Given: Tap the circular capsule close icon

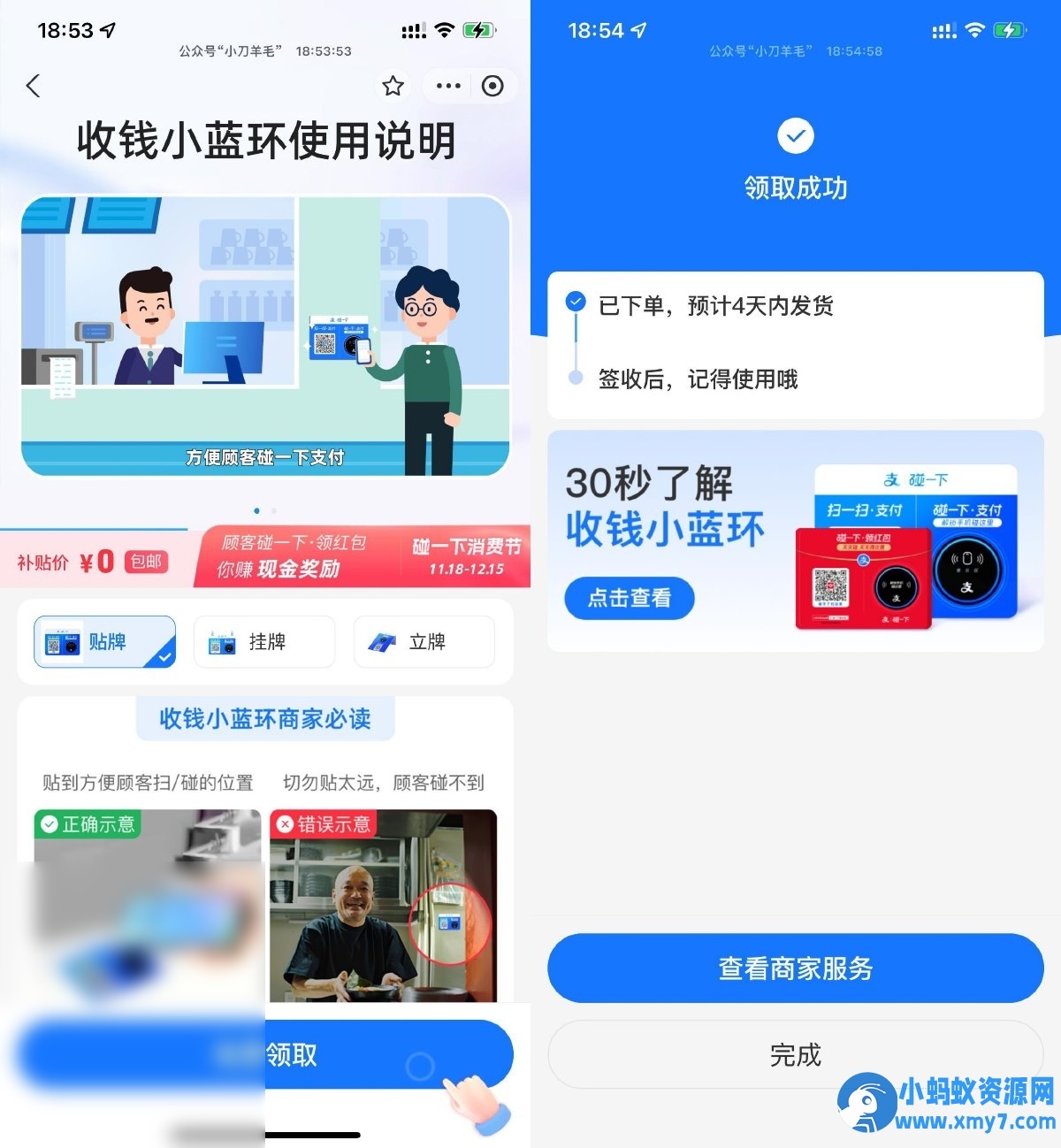Looking at the screenshot, I should [492, 86].
